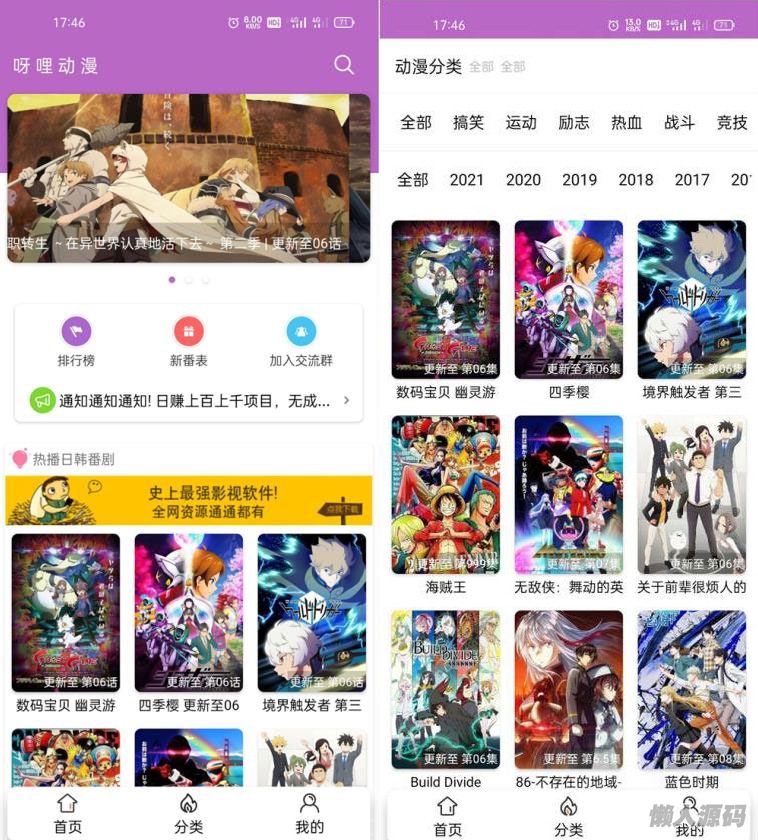This screenshot has height=840, width=758.
Task: Choose the year 2017 filter
Action: click(x=692, y=180)
